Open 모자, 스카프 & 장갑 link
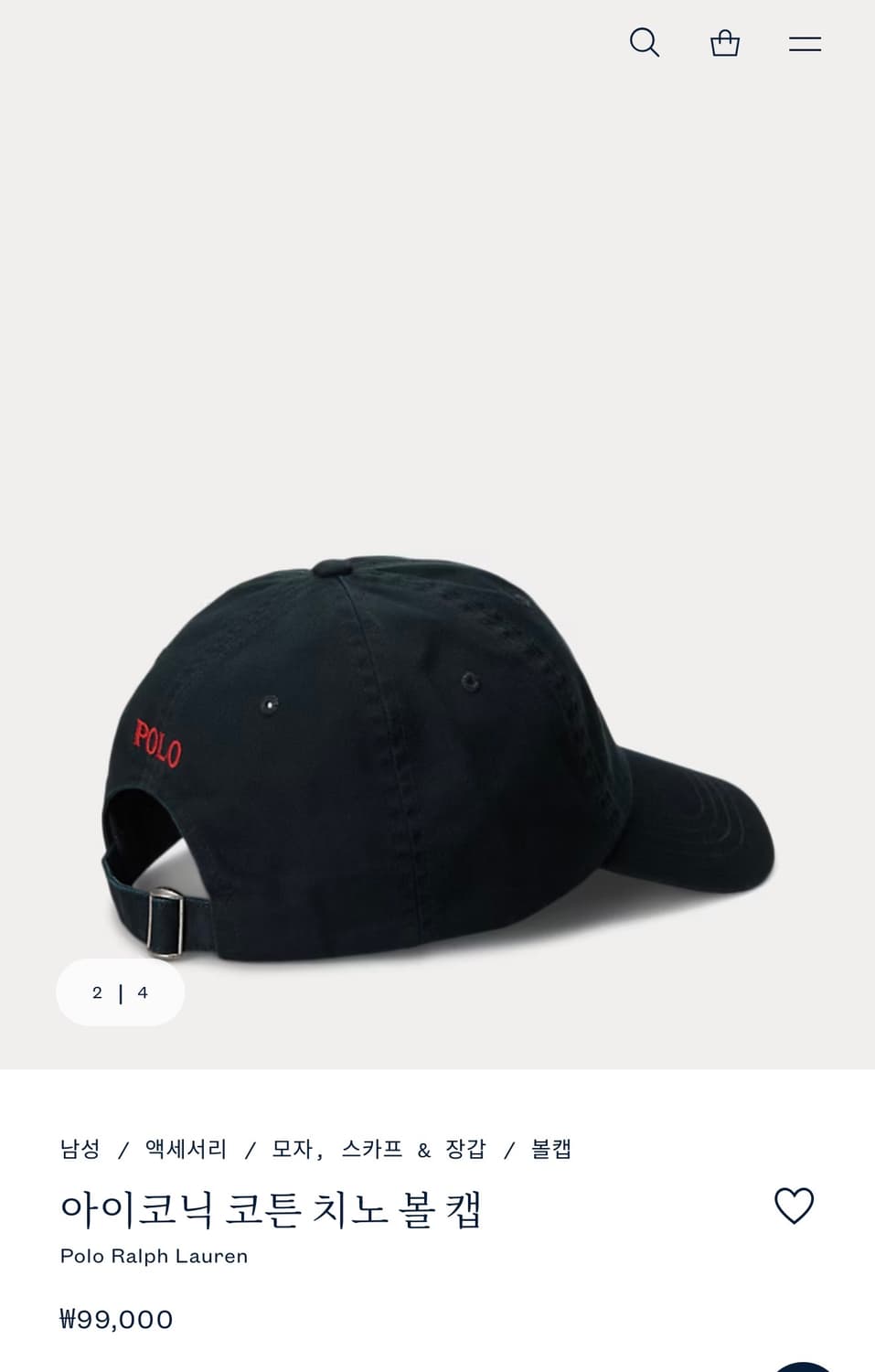The width and height of the screenshot is (875, 1372). (378, 1150)
